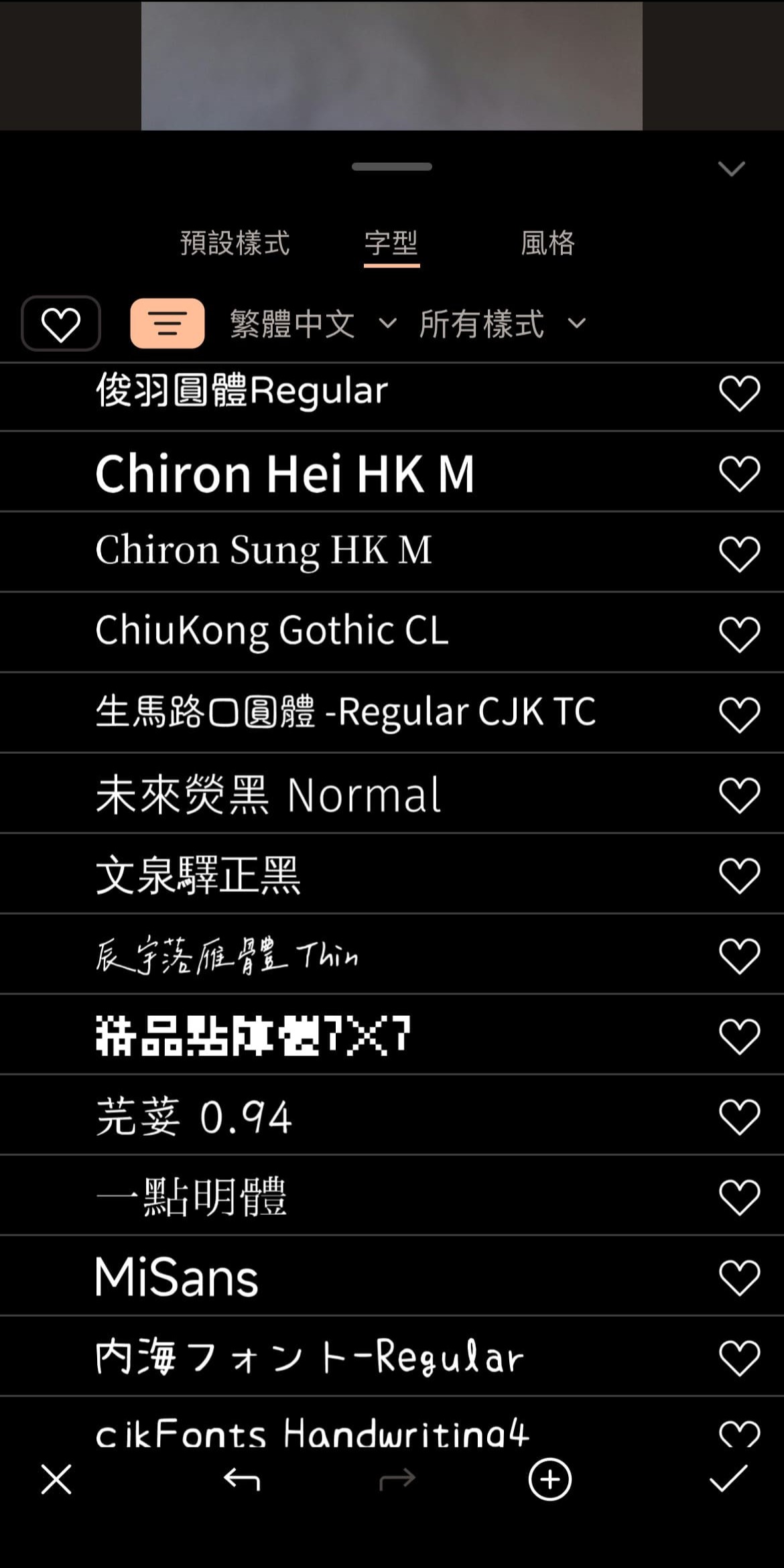The image size is (784, 1568).
Task: Tap the plus-circle add button
Action: (x=549, y=1479)
